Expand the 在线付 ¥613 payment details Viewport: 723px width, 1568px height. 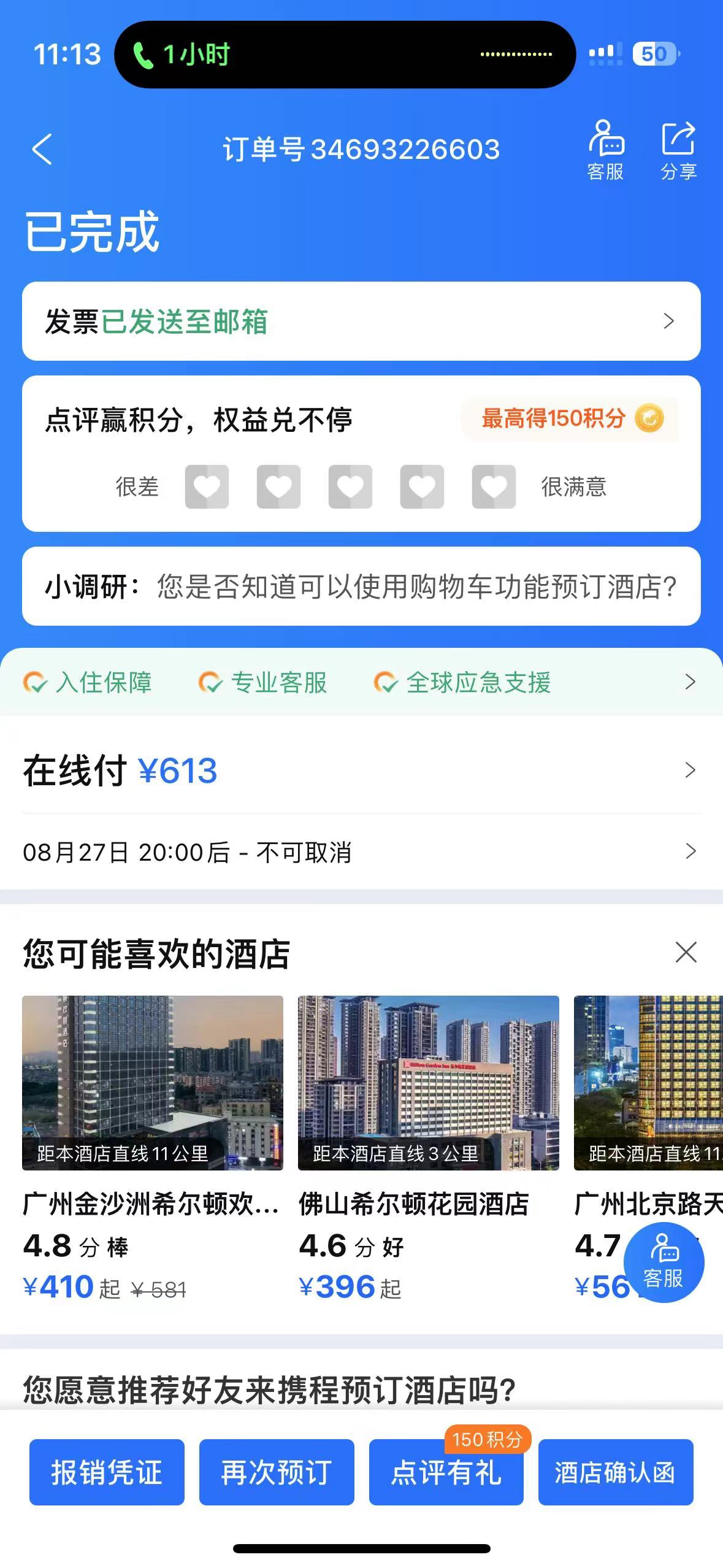(x=361, y=771)
